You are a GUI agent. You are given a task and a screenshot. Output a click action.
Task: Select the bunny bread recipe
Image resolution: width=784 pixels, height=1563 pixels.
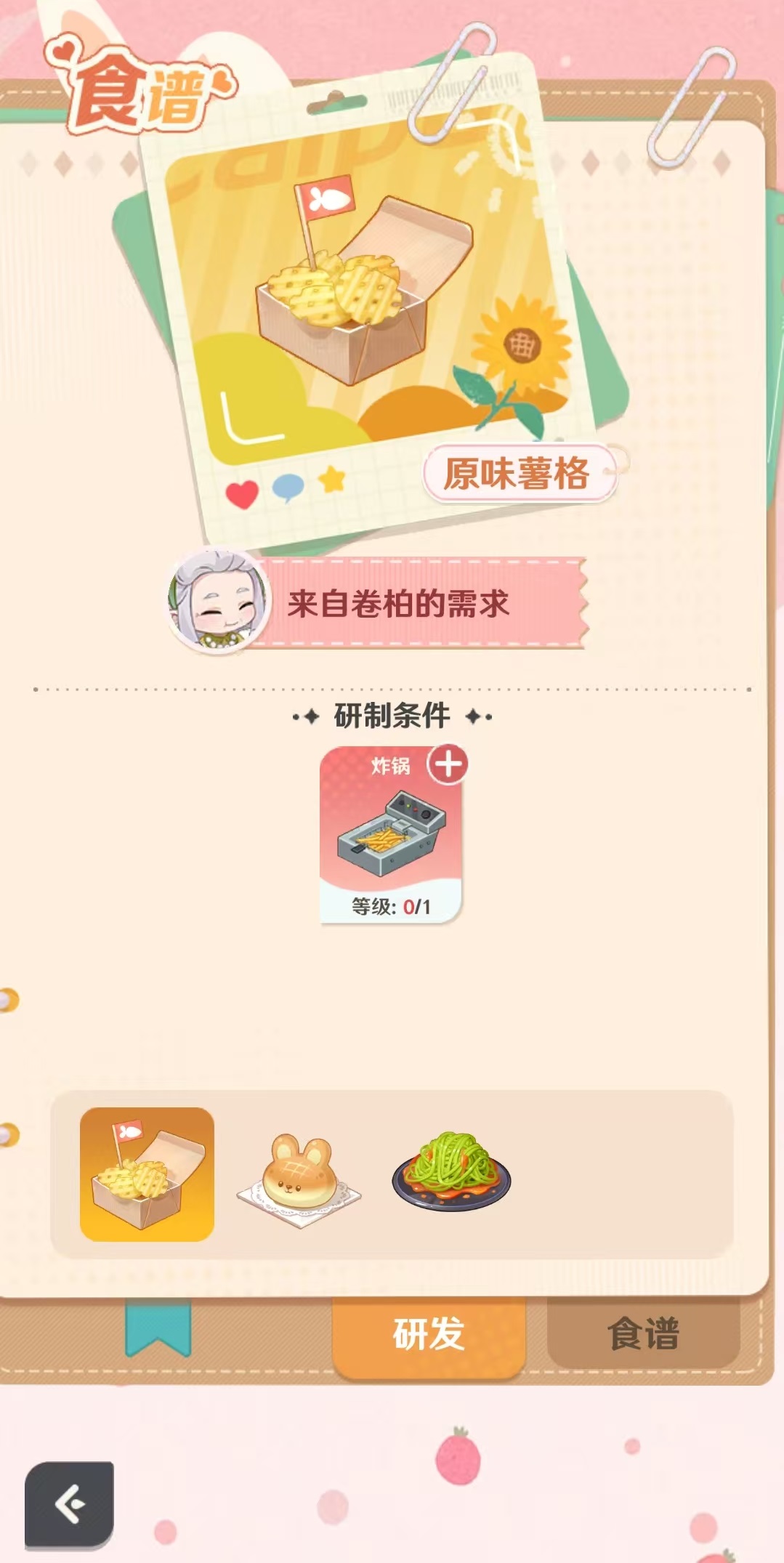click(299, 1175)
